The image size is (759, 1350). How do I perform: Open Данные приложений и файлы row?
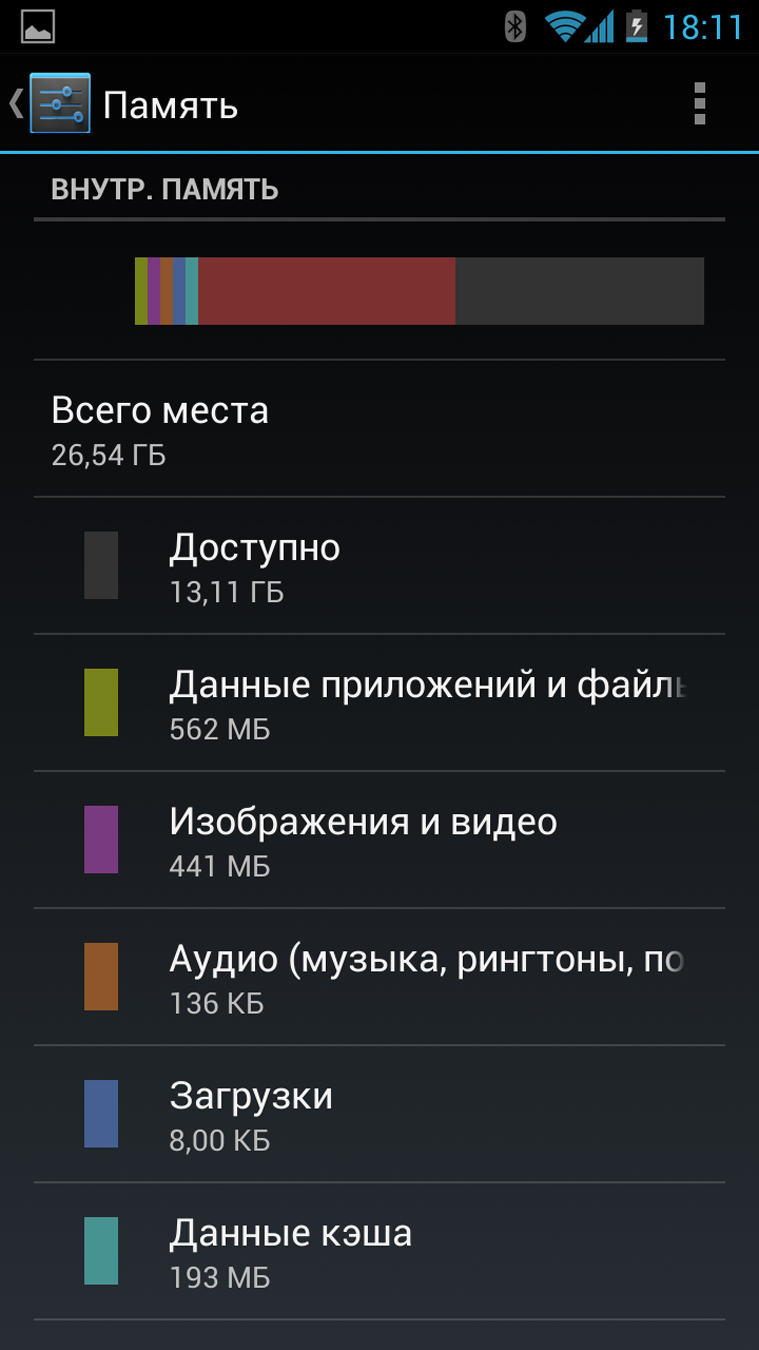click(x=380, y=703)
